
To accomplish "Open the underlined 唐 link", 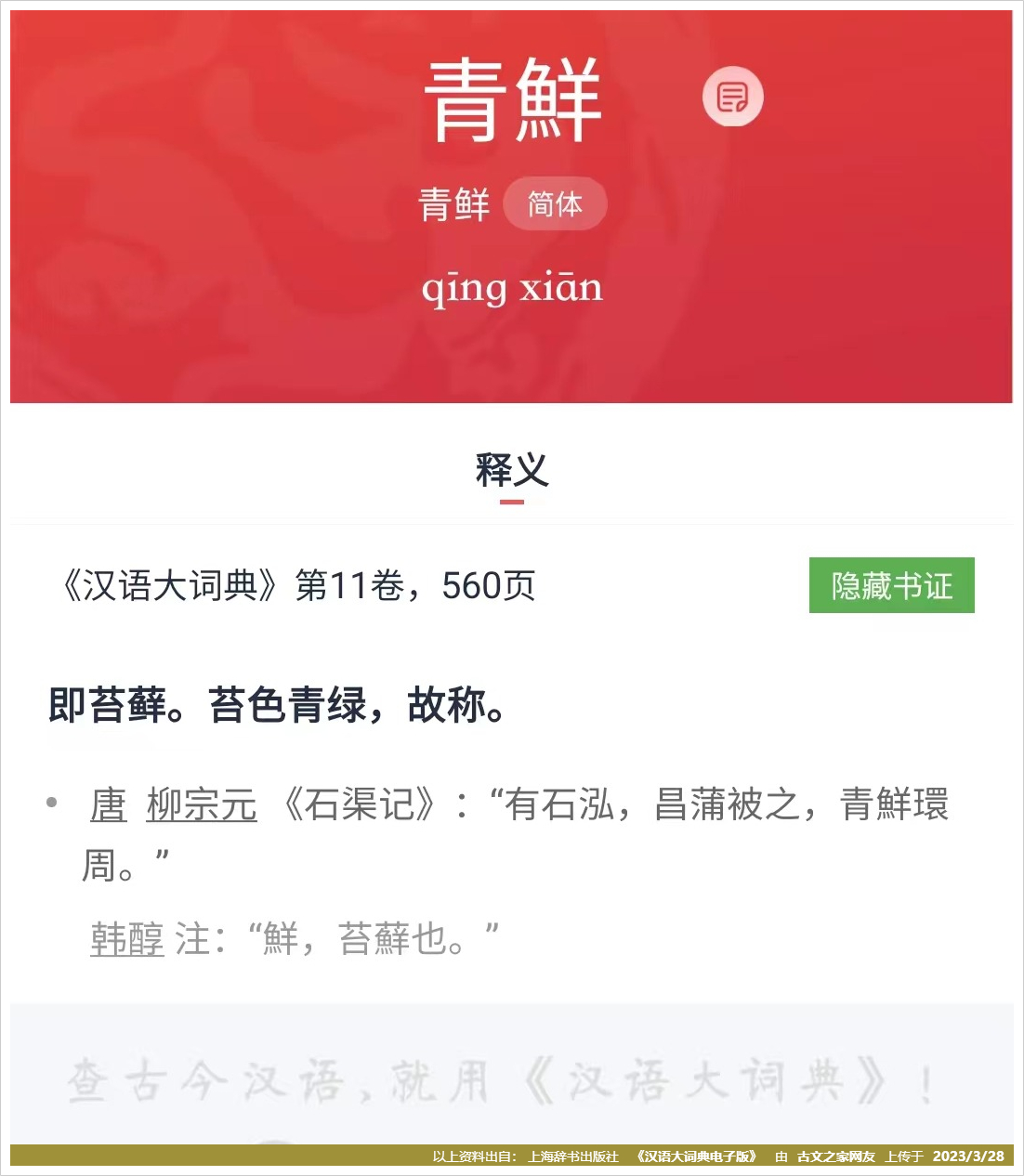I will 109,804.
